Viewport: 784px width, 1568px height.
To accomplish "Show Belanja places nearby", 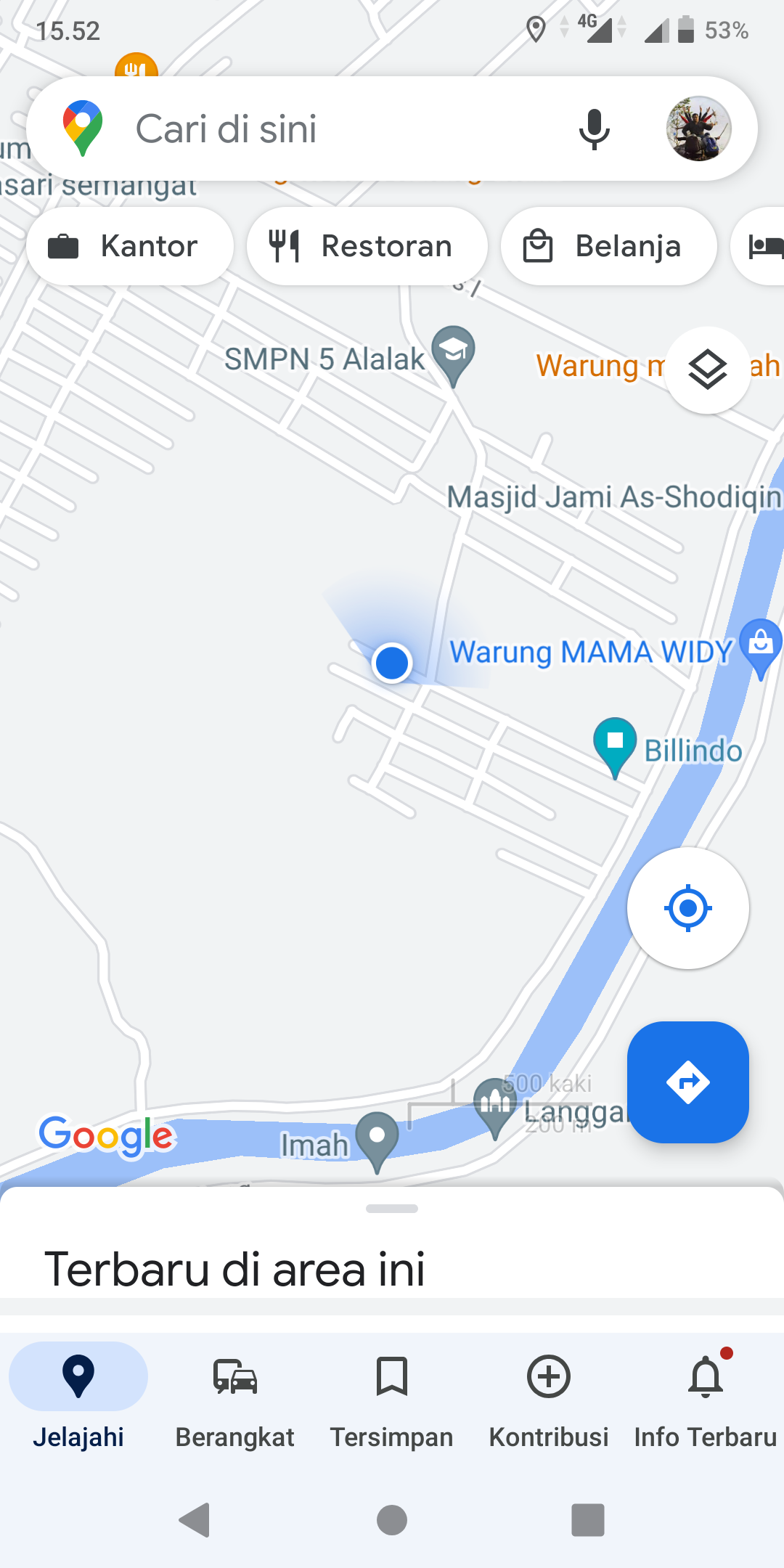I will (x=608, y=246).
